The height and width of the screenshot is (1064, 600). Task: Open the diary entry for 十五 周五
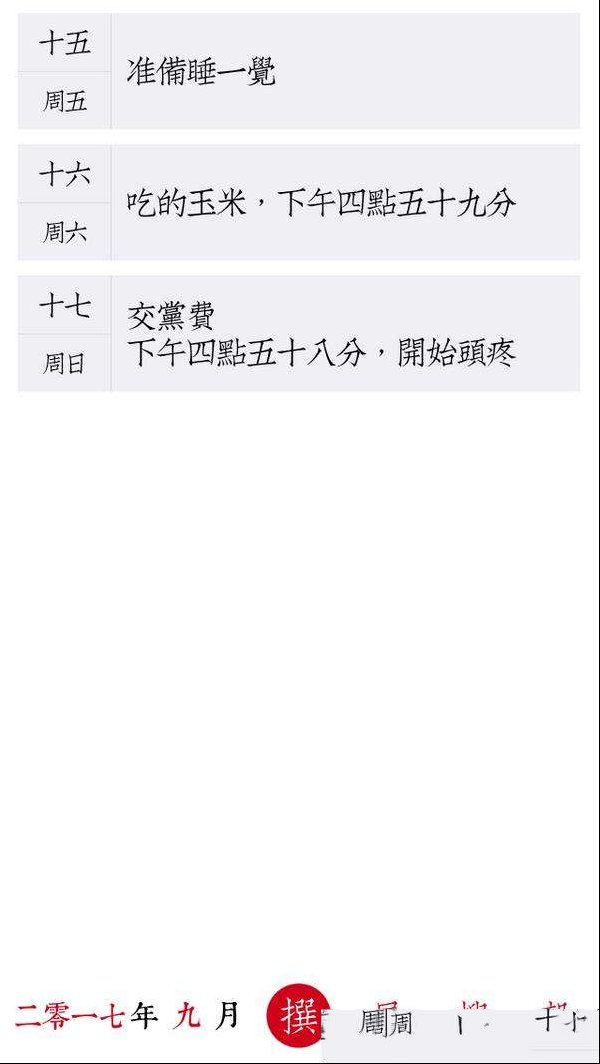(x=299, y=71)
